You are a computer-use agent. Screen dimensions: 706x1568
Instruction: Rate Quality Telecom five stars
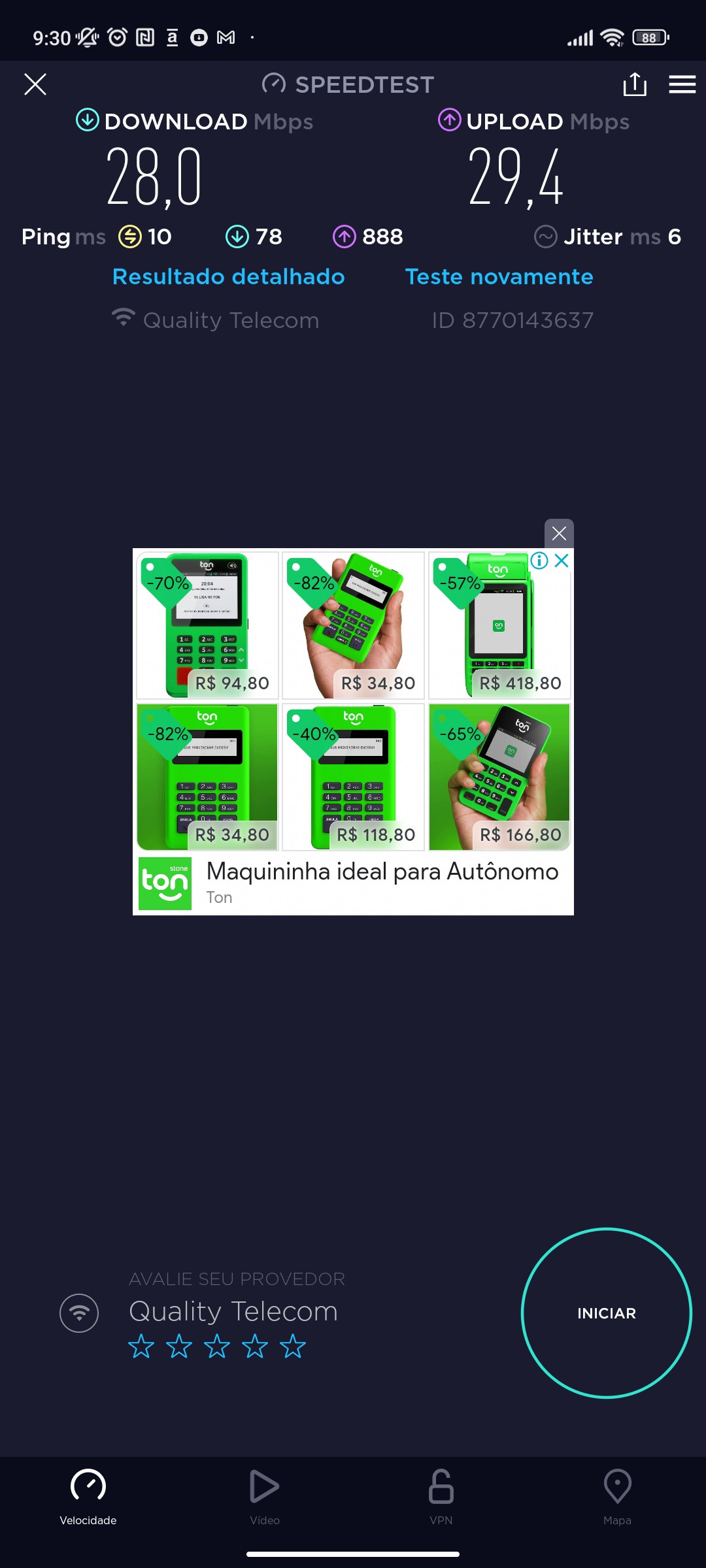pos(293,1347)
